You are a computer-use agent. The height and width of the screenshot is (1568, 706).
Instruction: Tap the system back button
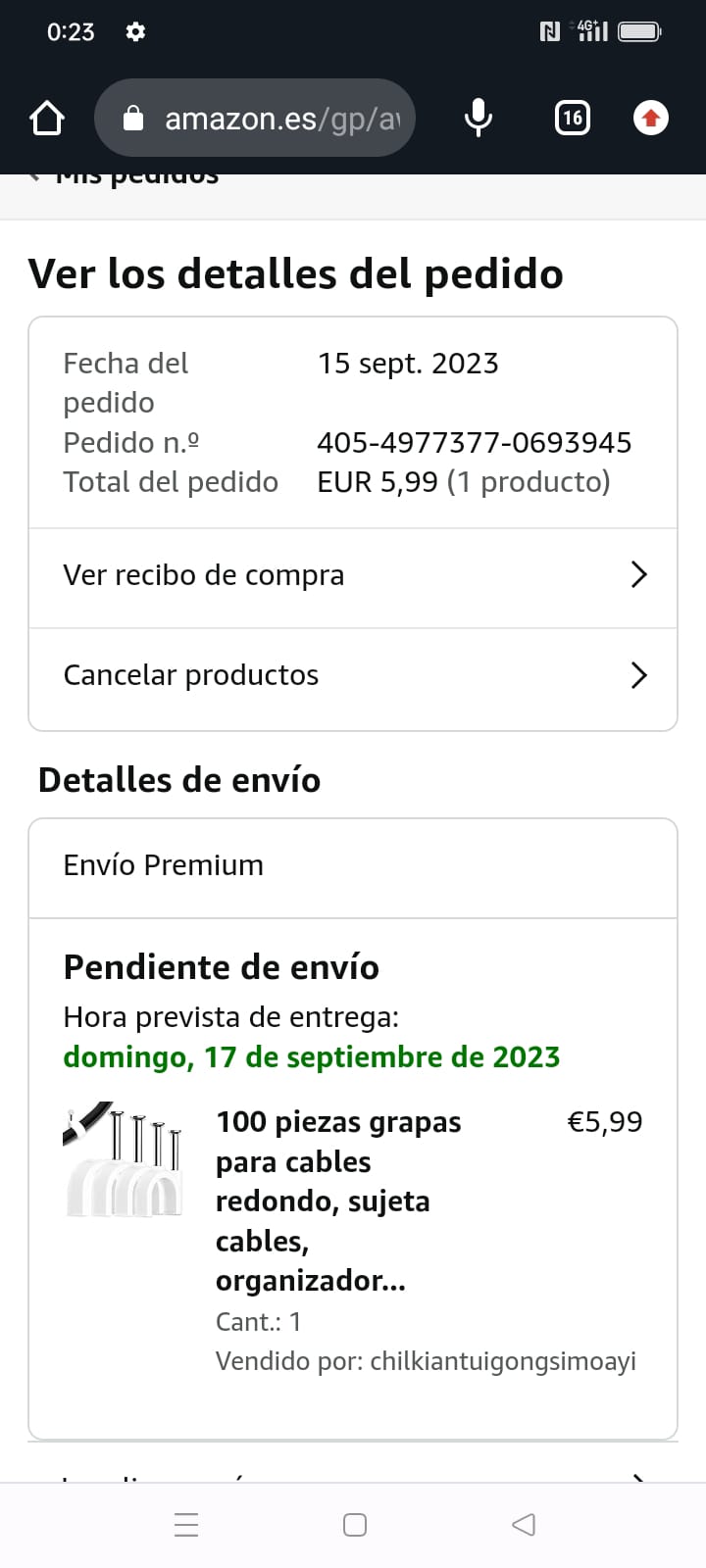click(x=524, y=1525)
